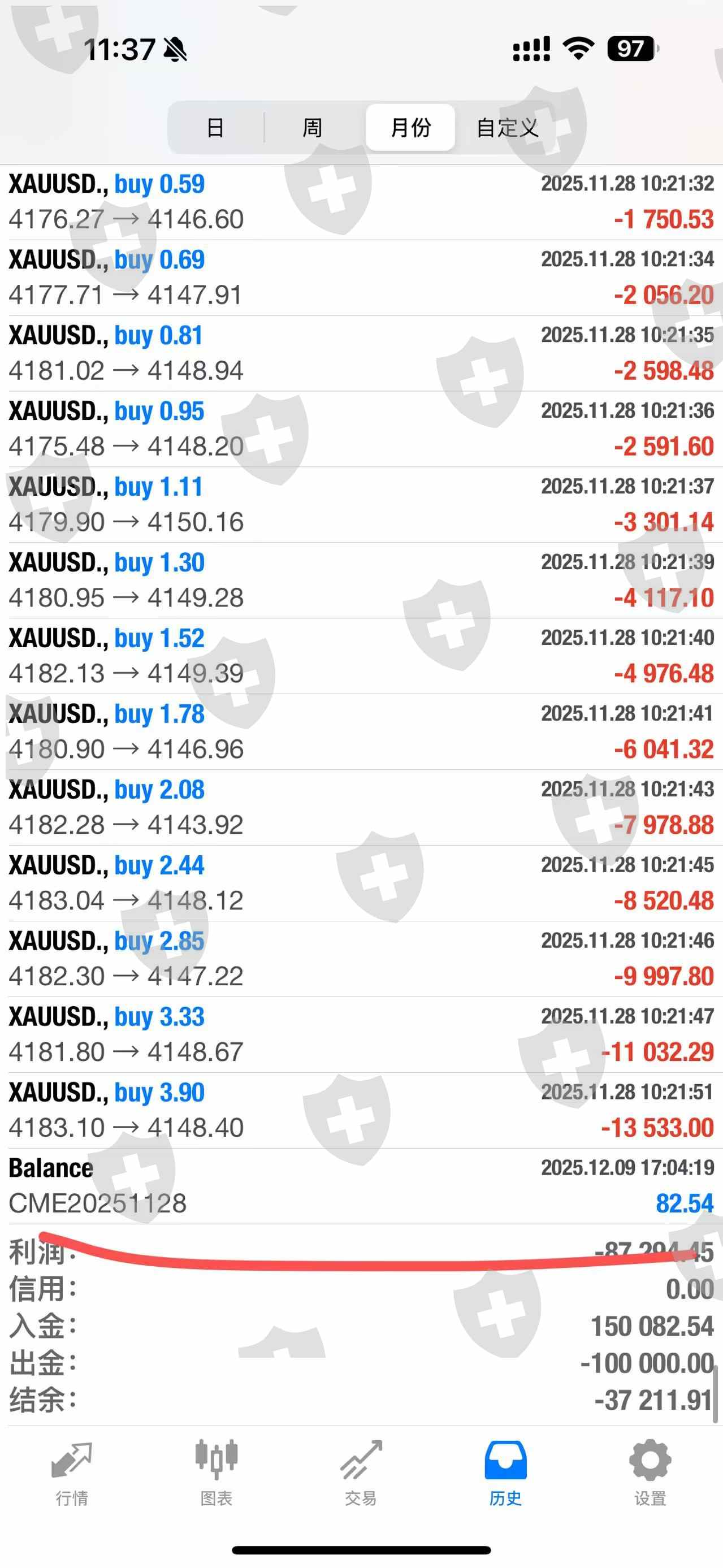Tap the 历史 history tab
The image size is (723, 1568).
pyautogui.click(x=505, y=1472)
